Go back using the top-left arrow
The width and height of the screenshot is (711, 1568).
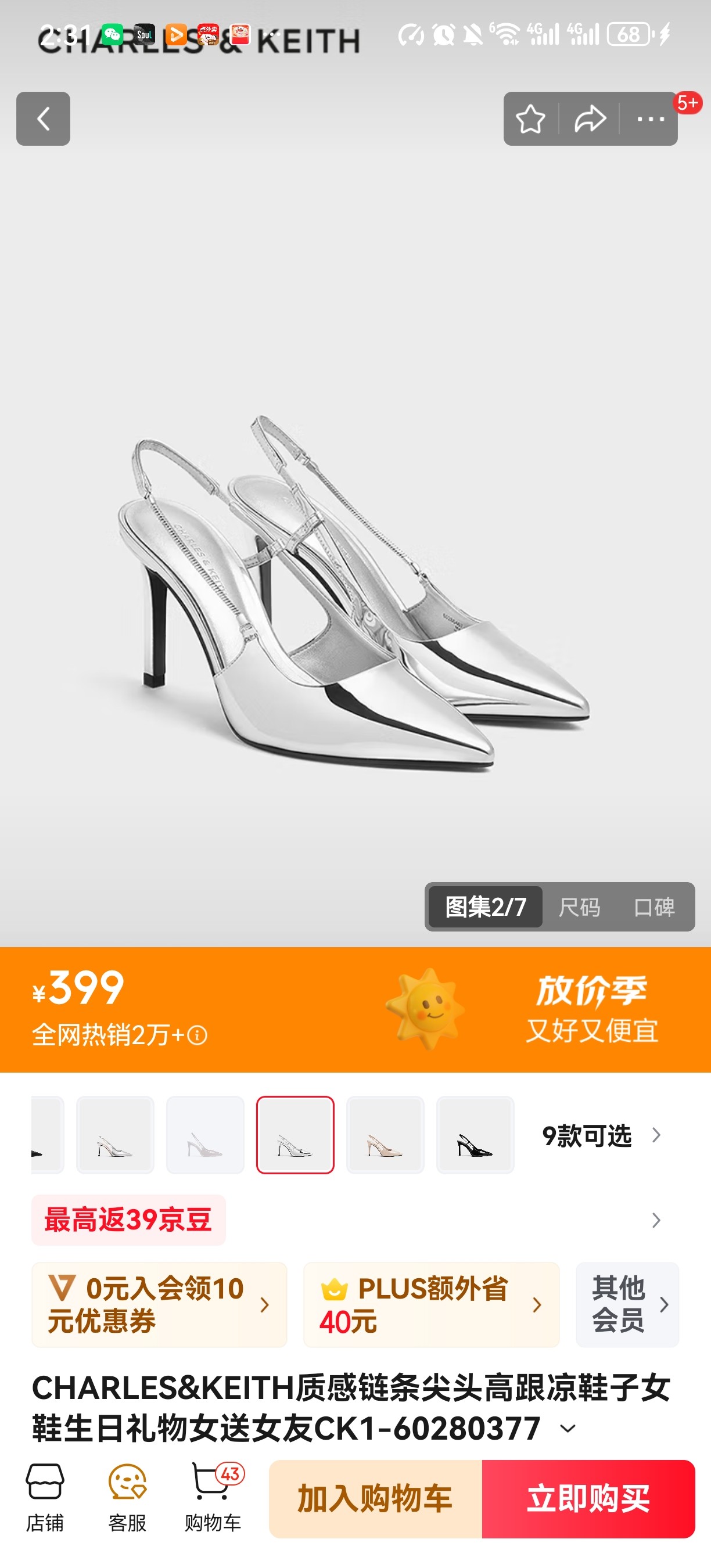43,118
